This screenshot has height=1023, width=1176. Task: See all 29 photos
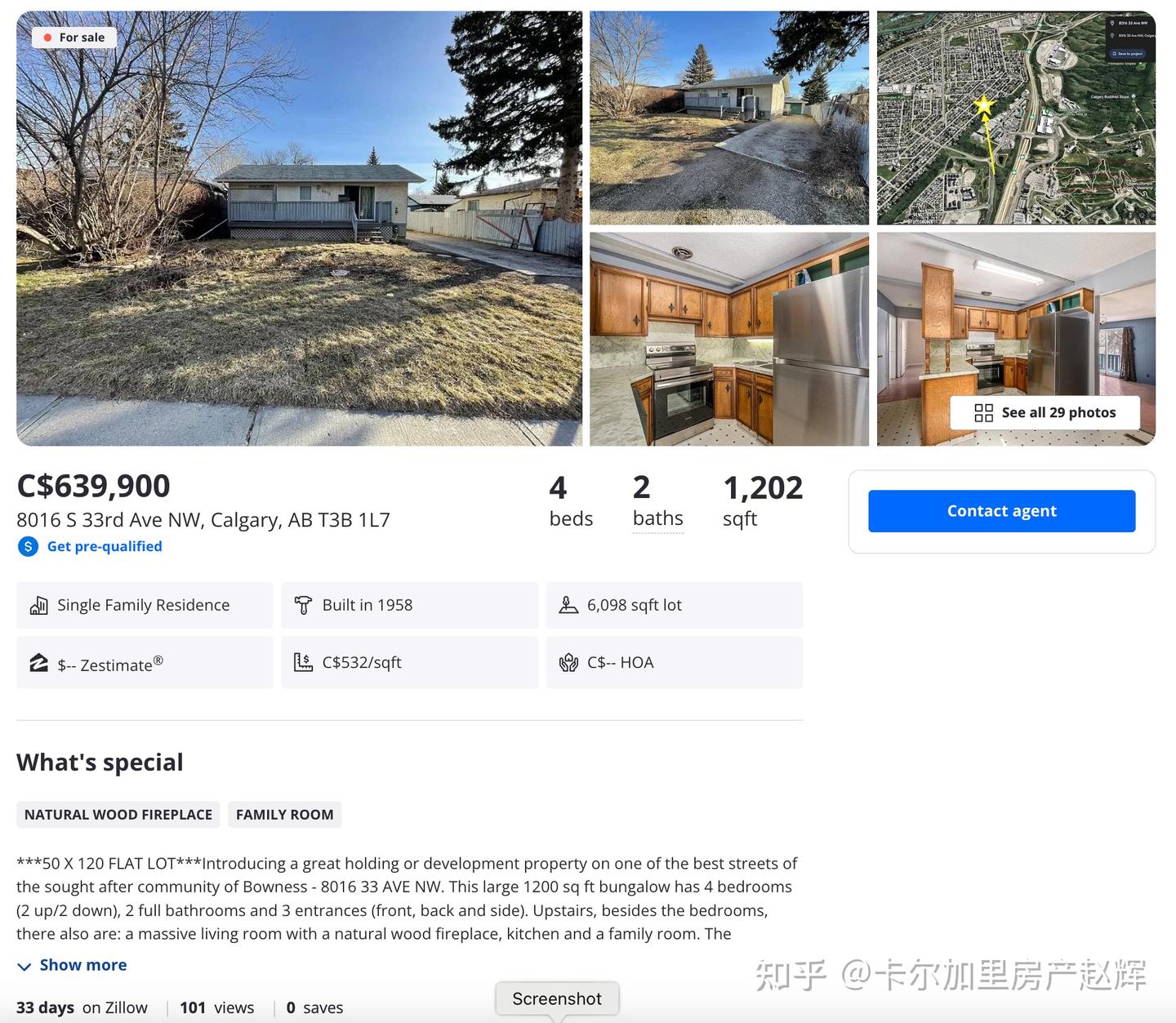1045,412
